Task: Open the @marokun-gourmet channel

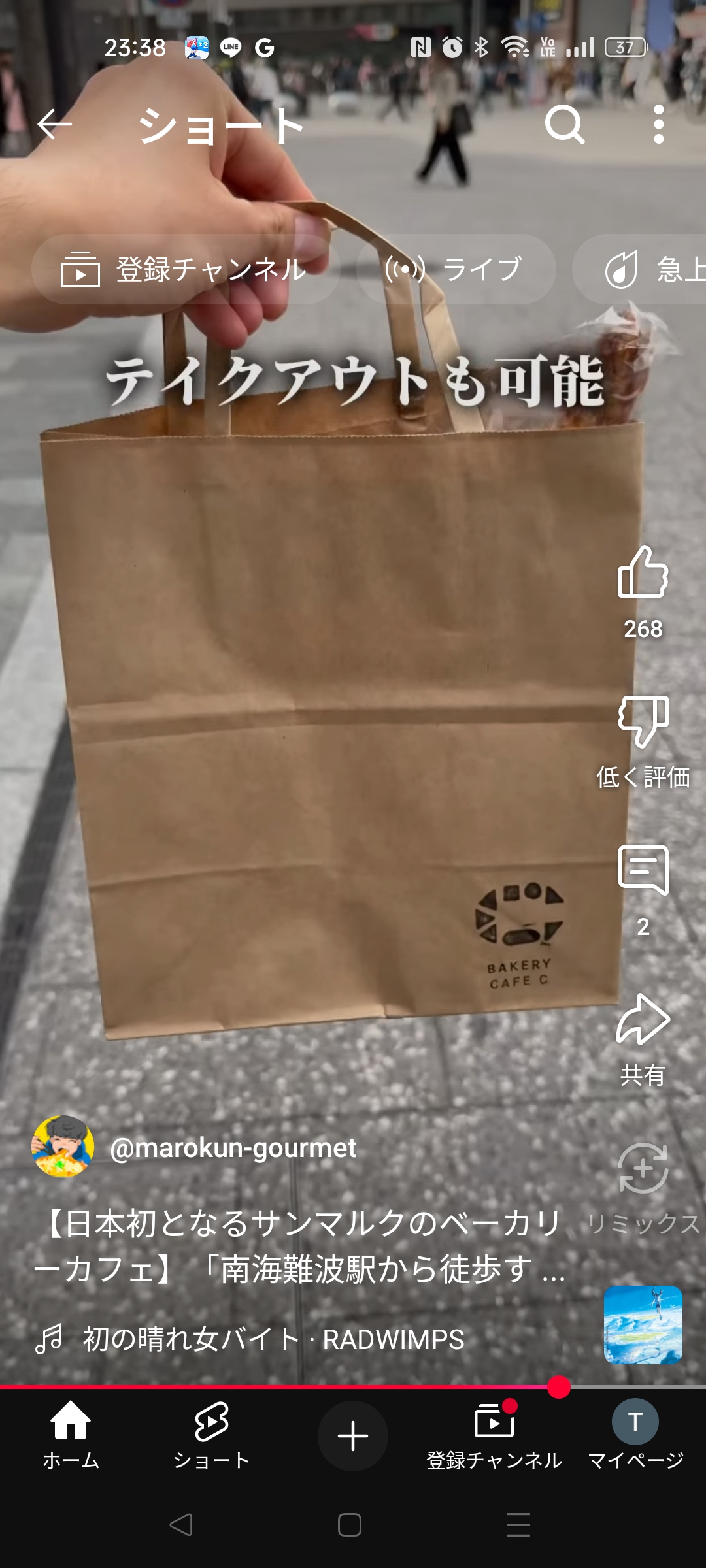Action: (233, 1147)
